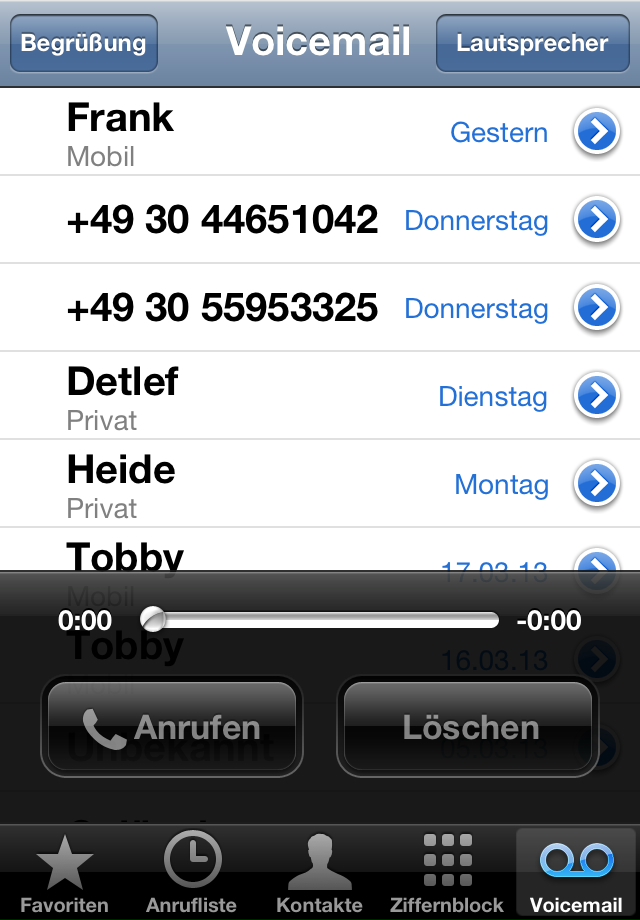View details of Detlef's voicemail
The height and width of the screenshot is (920, 640).
coord(596,397)
